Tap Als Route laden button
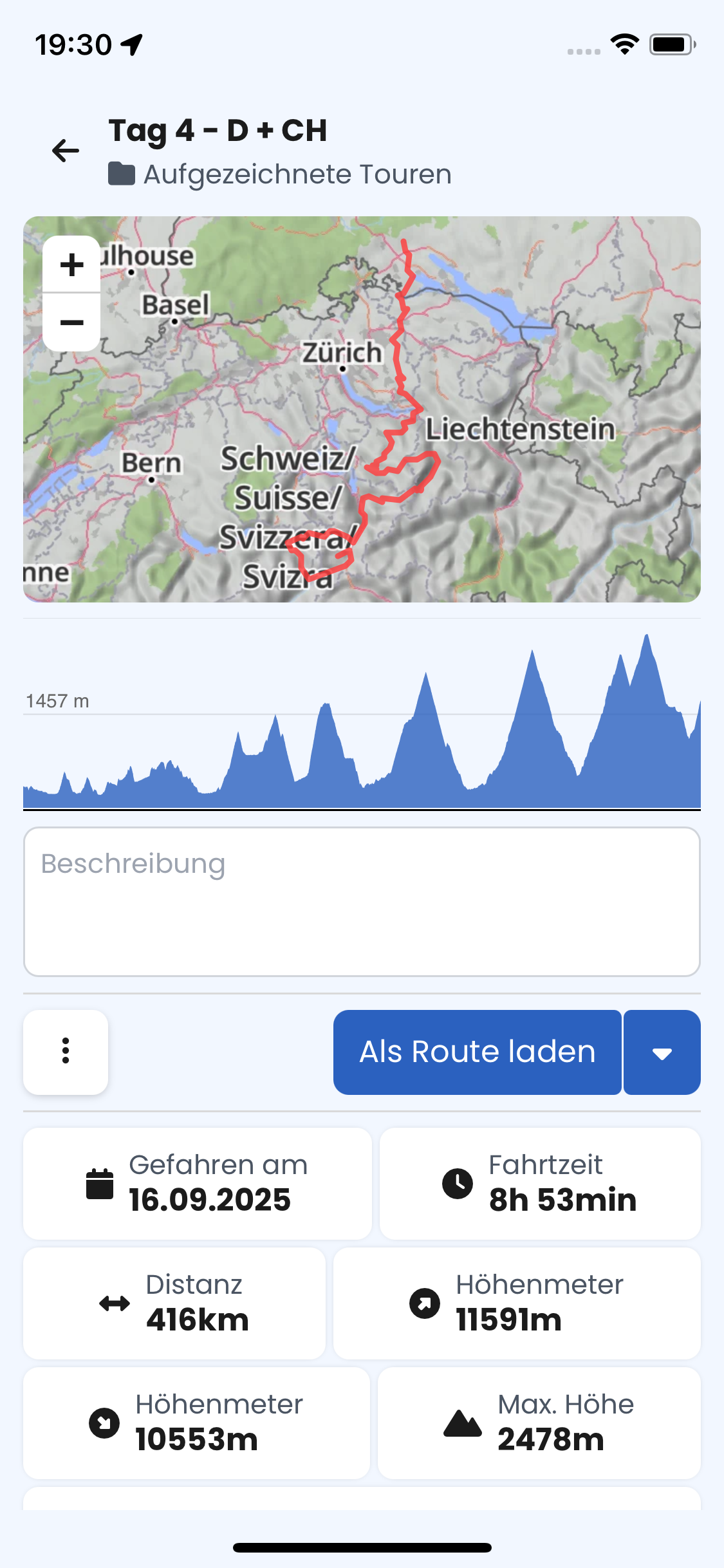Screen dimensions: 724x1568 [478, 1052]
